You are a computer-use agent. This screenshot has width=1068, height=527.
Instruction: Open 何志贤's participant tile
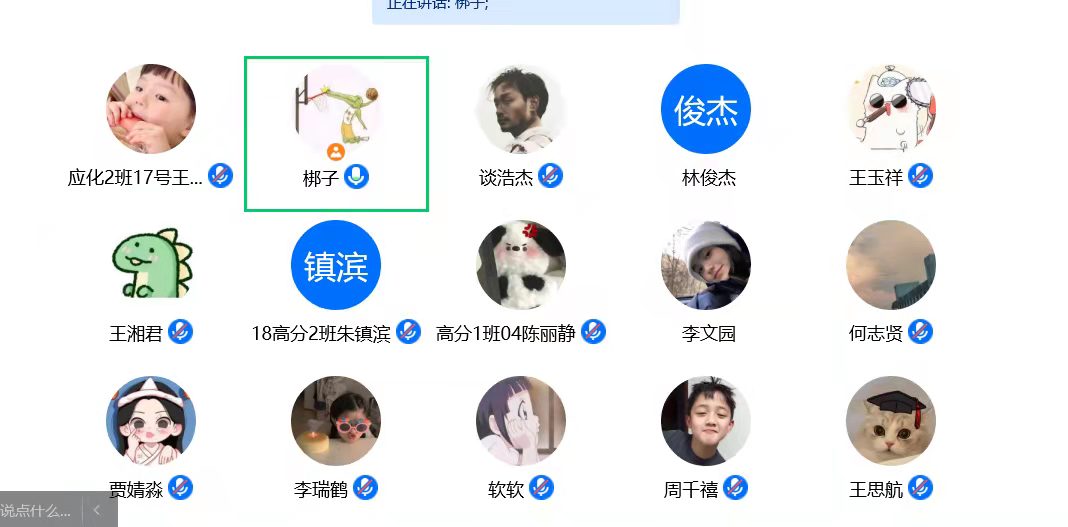click(x=890, y=265)
